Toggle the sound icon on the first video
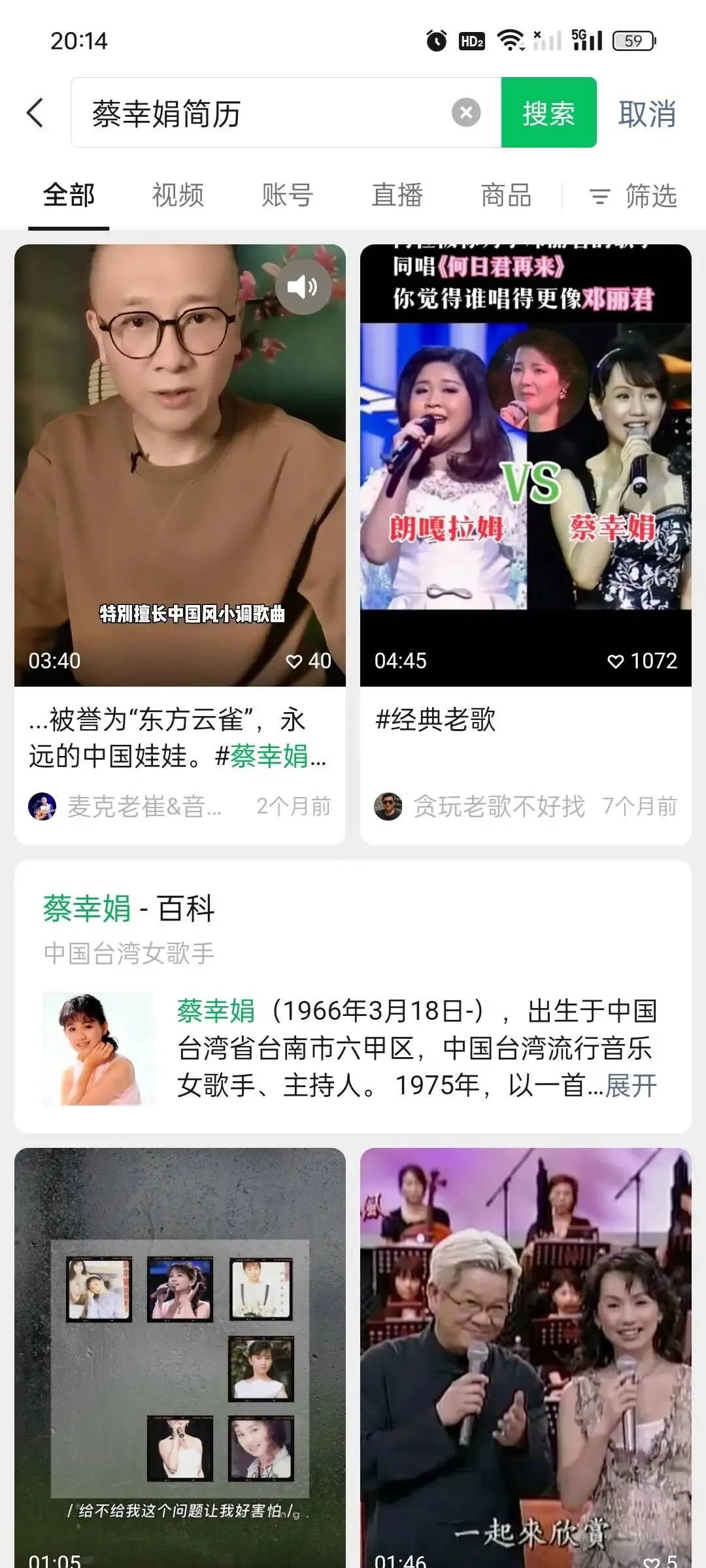This screenshot has width=706, height=1568. [x=303, y=287]
